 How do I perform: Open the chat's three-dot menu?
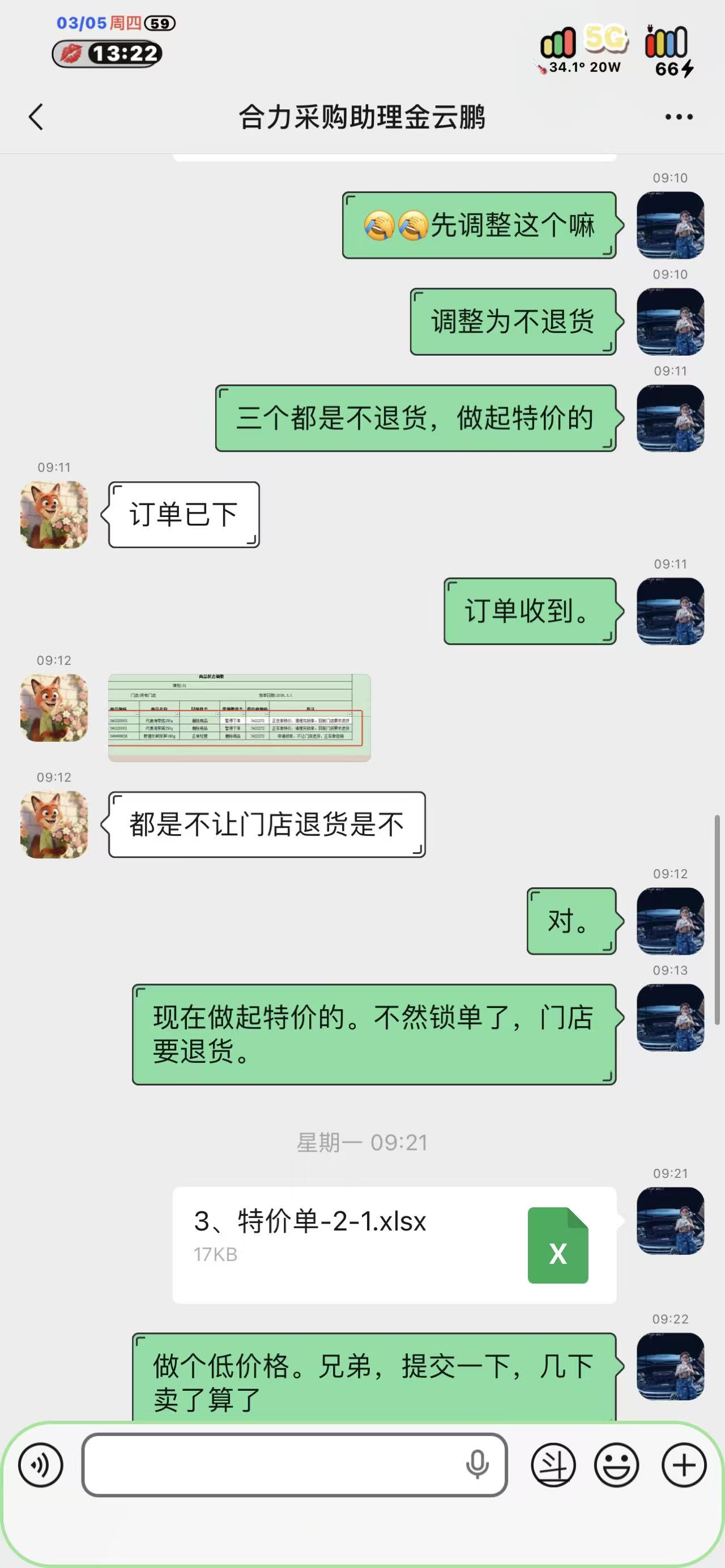[x=678, y=117]
